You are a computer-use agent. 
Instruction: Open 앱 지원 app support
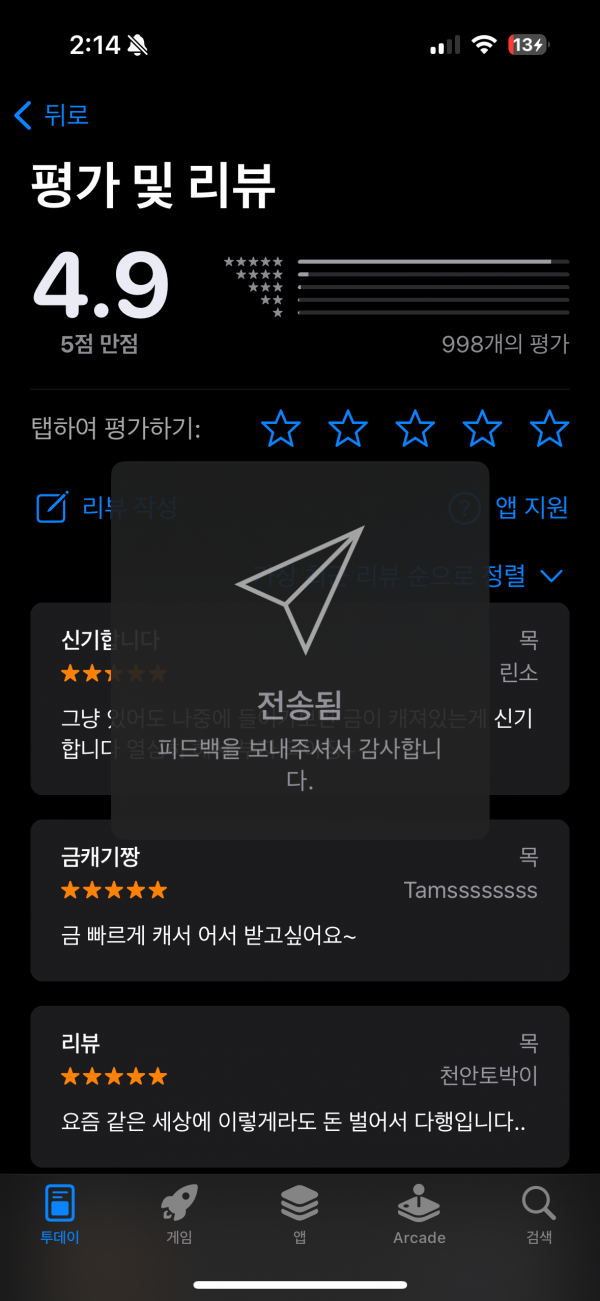click(508, 508)
